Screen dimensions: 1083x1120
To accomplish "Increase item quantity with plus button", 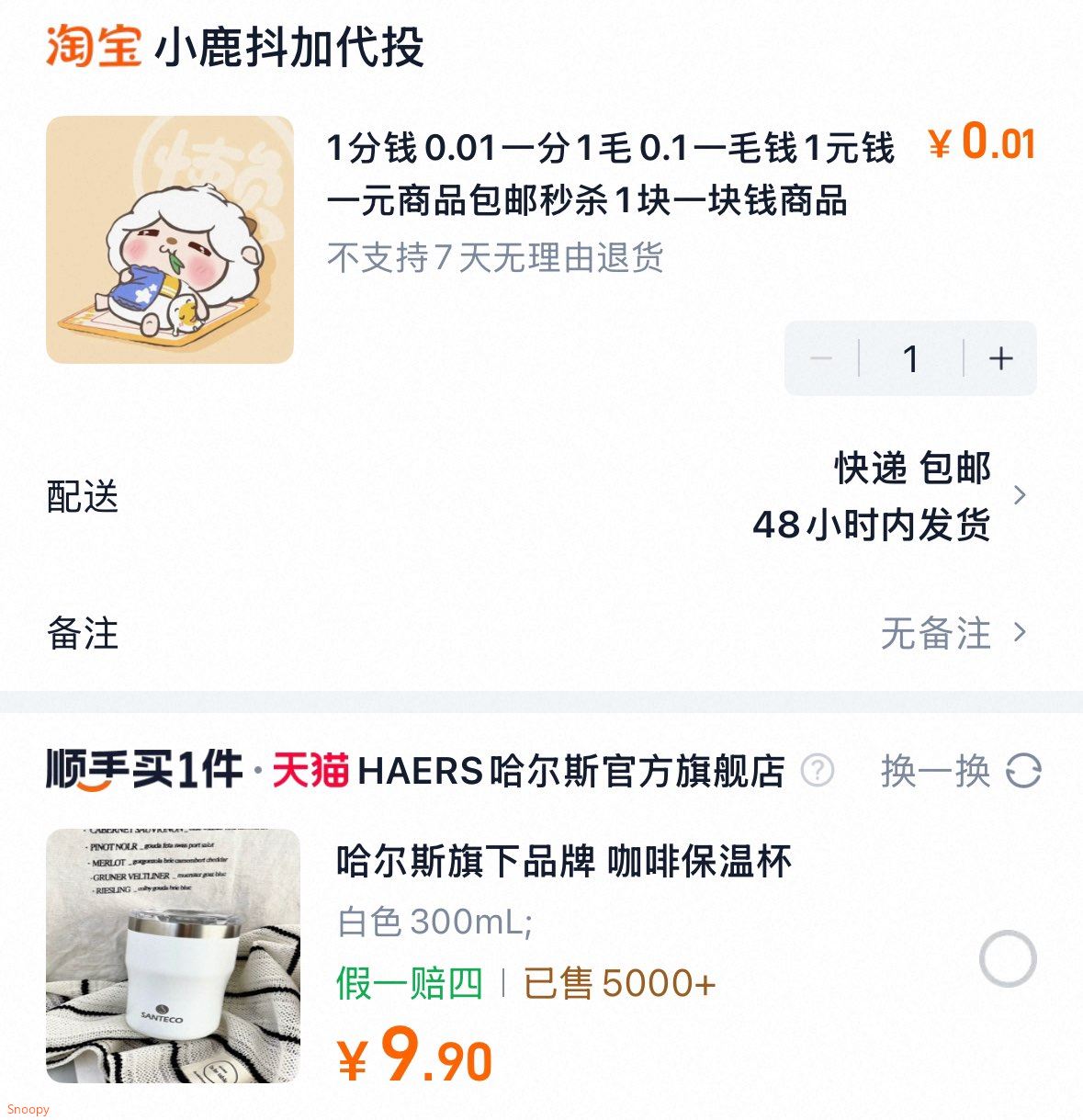I will (x=1000, y=358).
